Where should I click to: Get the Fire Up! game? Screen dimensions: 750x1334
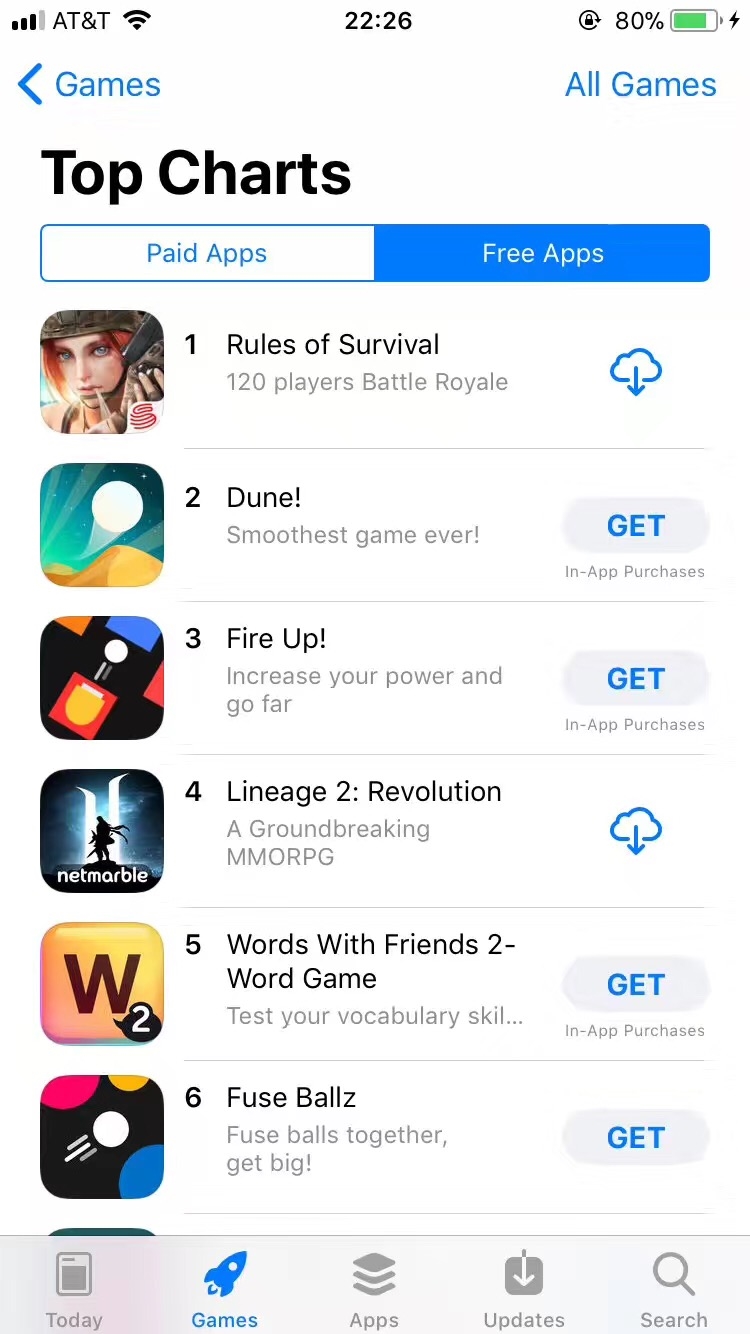click(x=635, y=679)
